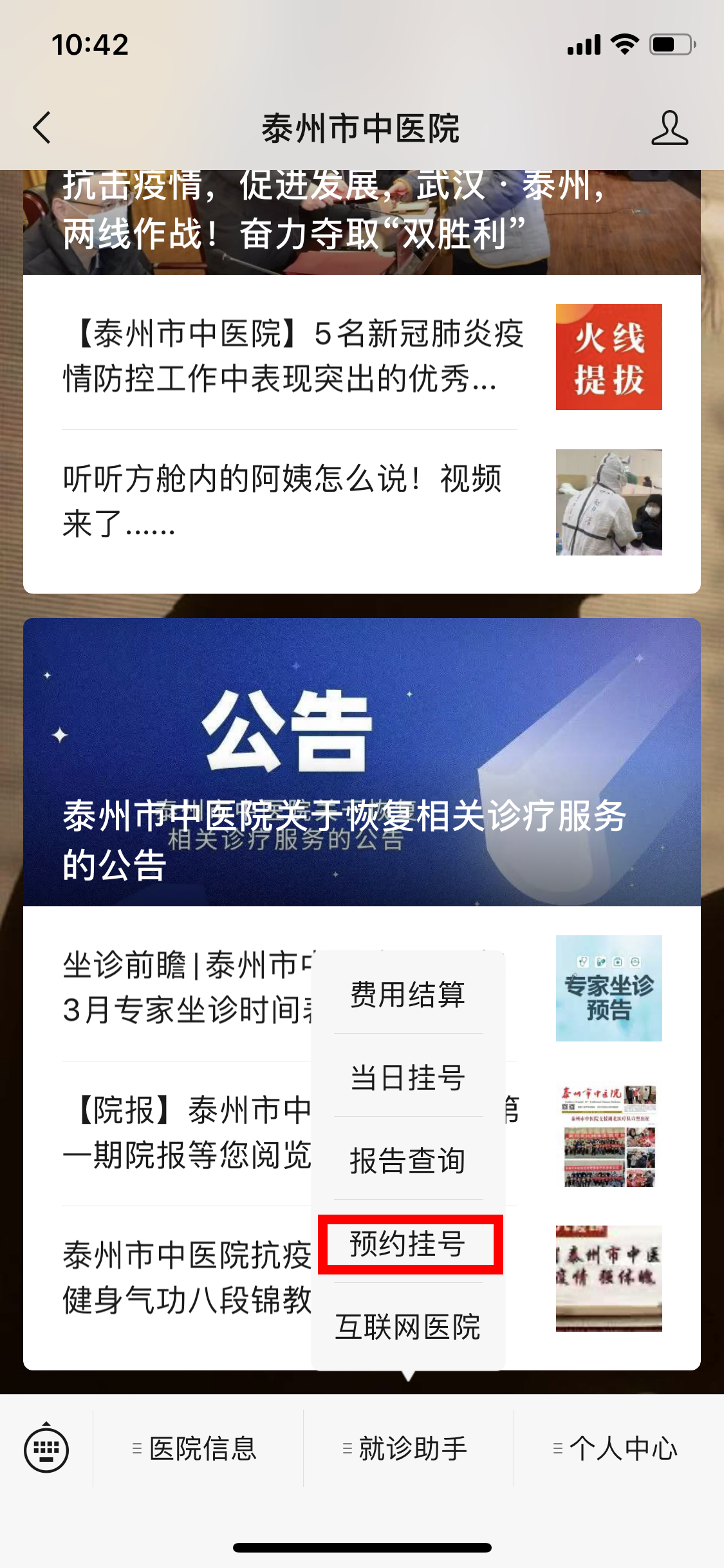Screen dimensions: 724x1568
Task: Read the 听听方舱内的阿姨怎么说 video article
Action: click(x=283, y=501)
